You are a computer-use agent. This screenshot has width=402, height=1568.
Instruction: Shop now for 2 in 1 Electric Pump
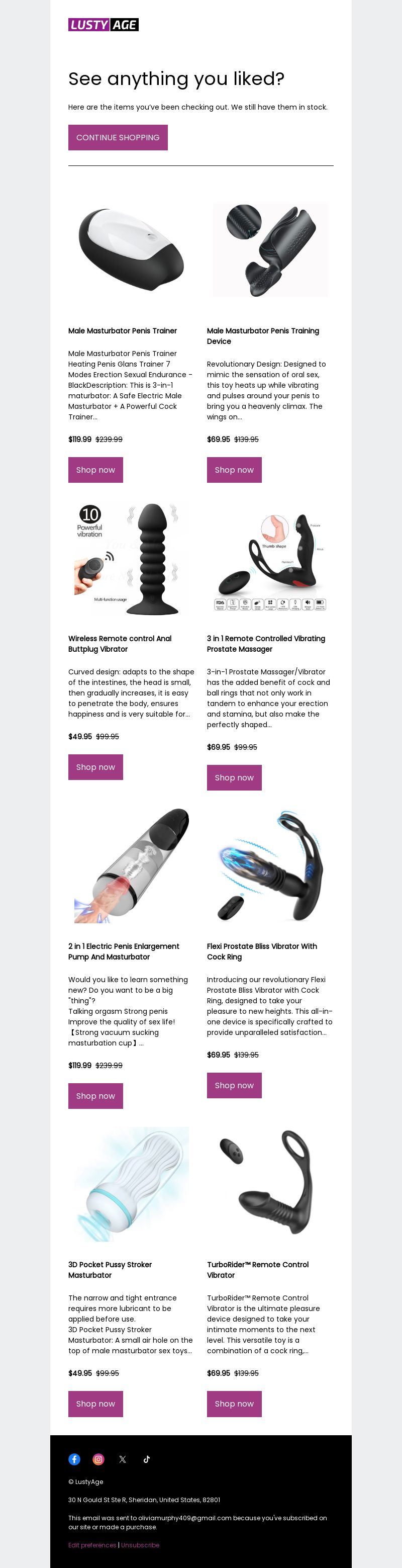tap(95, 1096)
